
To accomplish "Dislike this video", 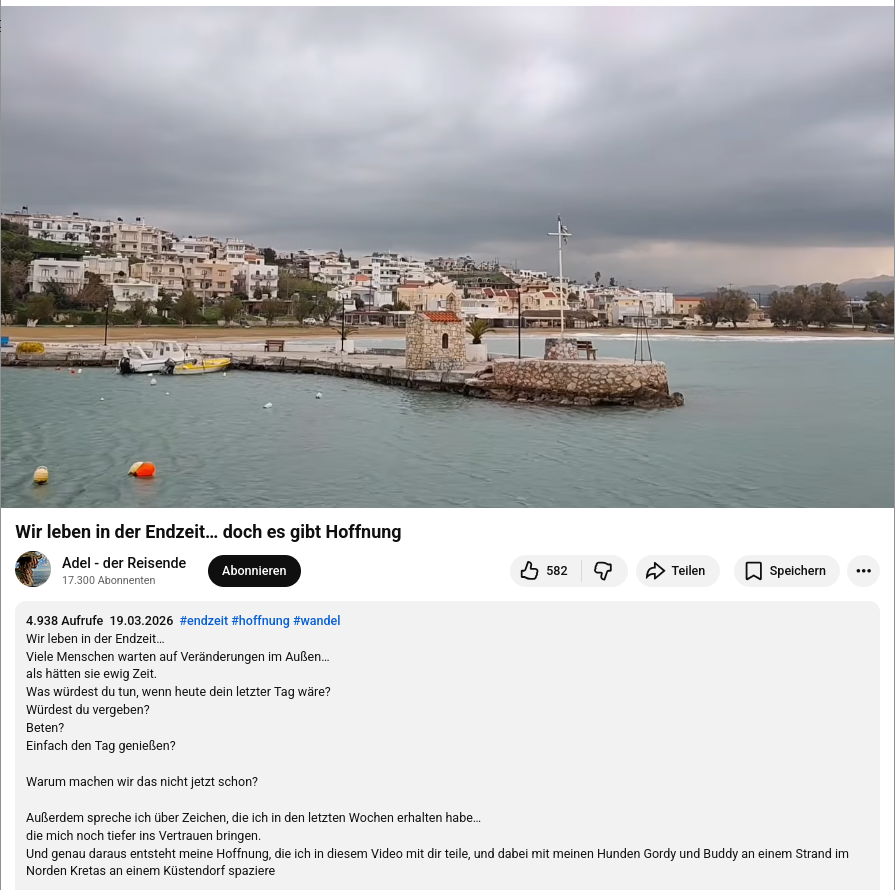I will (604, 571).
